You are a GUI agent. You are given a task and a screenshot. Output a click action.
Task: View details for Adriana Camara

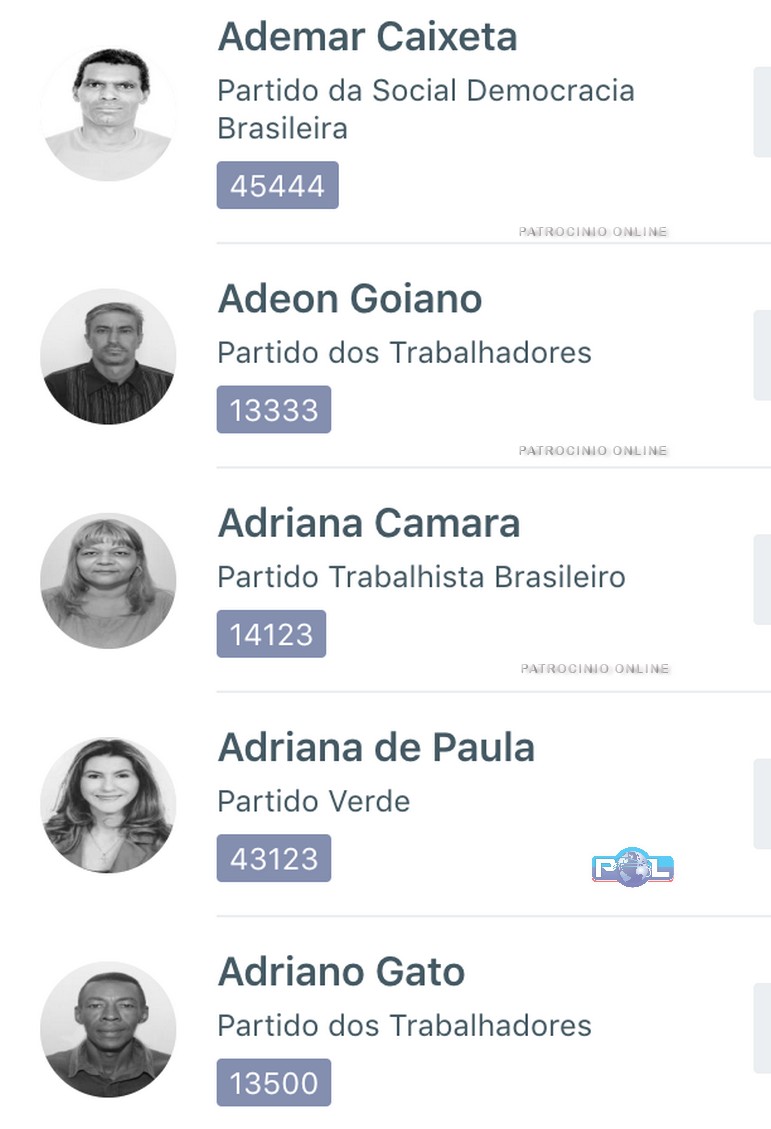(369, 523)
